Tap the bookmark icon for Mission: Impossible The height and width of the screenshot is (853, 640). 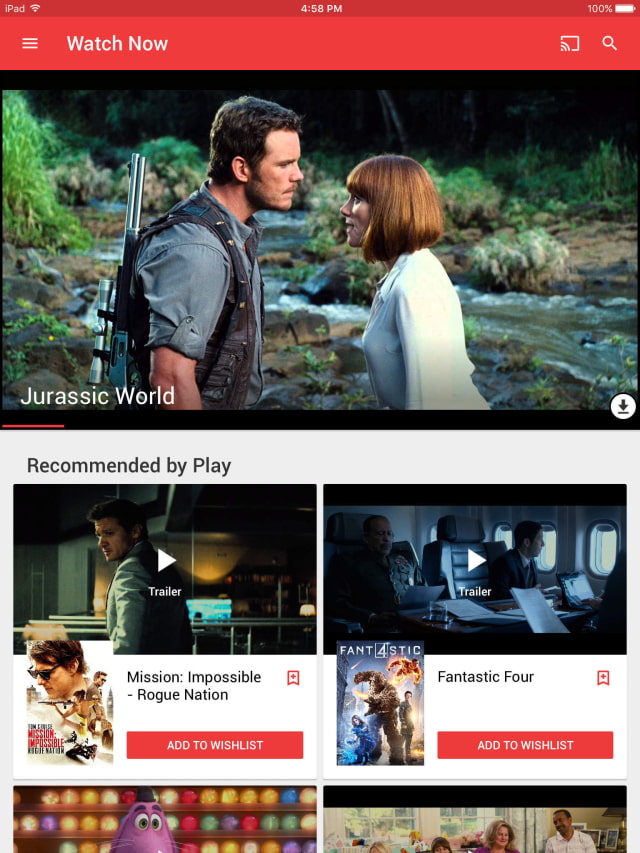(293, 678)
